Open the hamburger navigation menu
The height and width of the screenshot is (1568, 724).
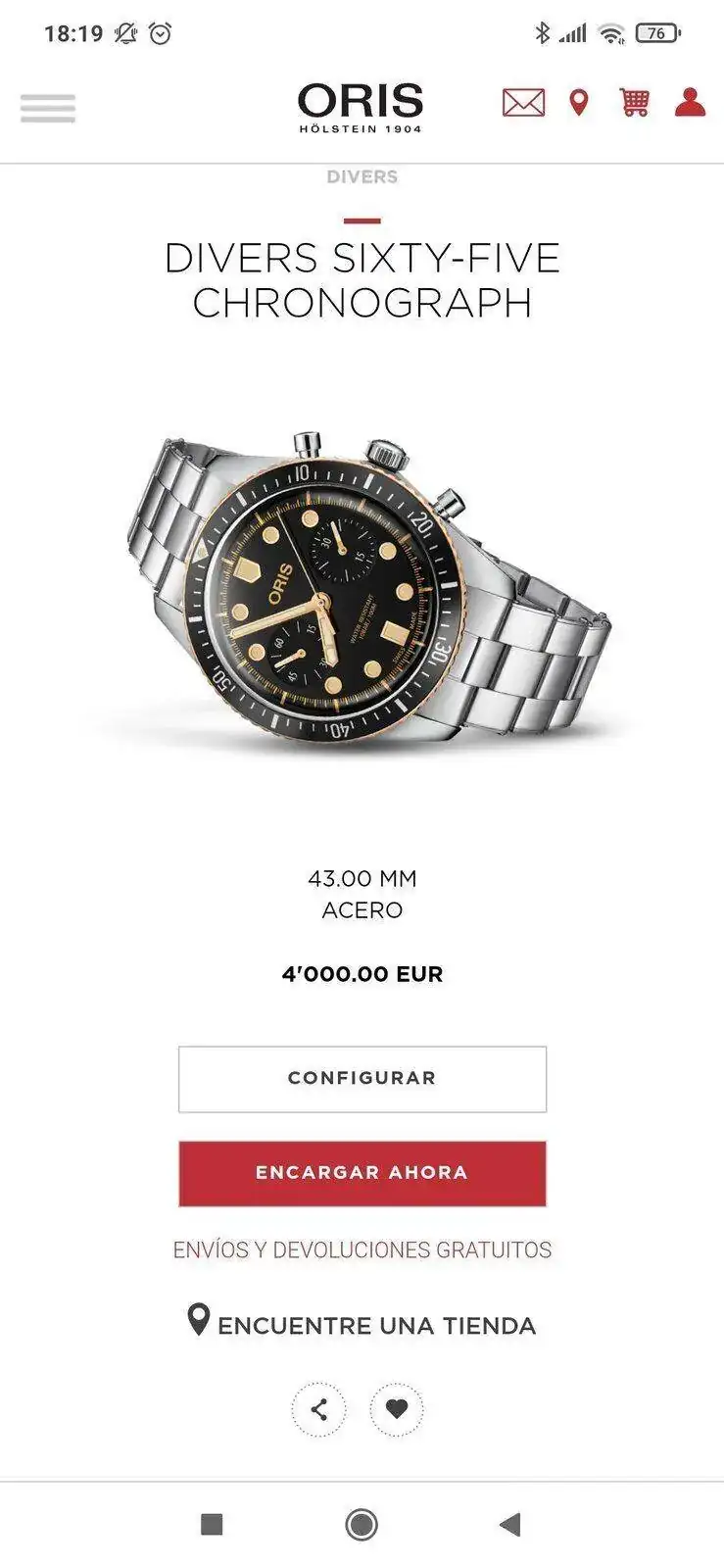[48, 106]
